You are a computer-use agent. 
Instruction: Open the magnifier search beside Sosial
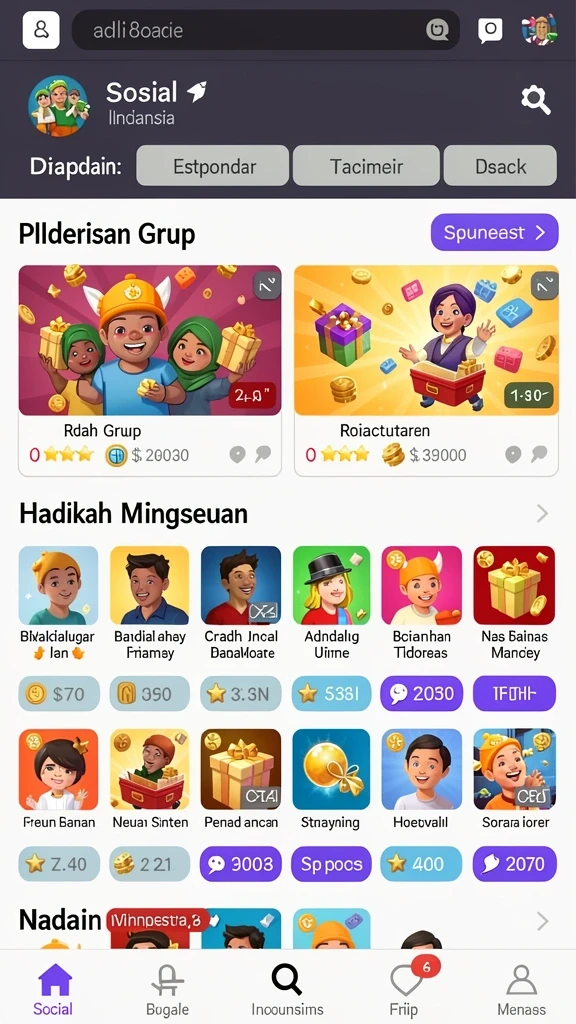[x=536, y=101]
